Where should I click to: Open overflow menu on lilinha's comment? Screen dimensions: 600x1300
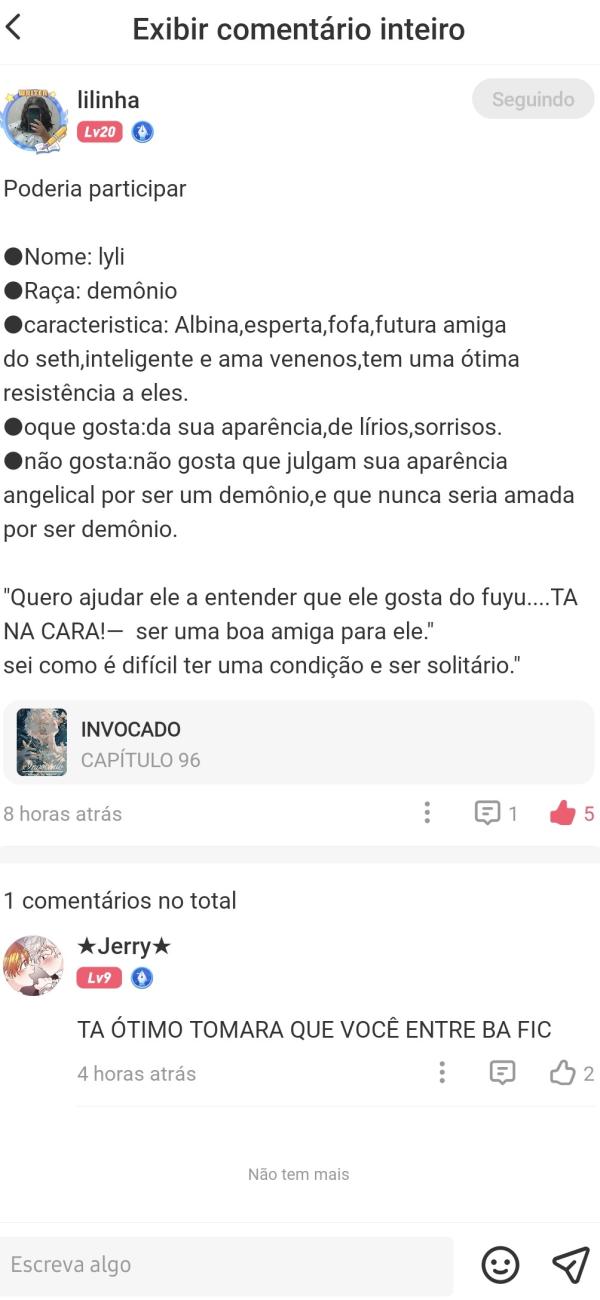(x=427, y=813)
